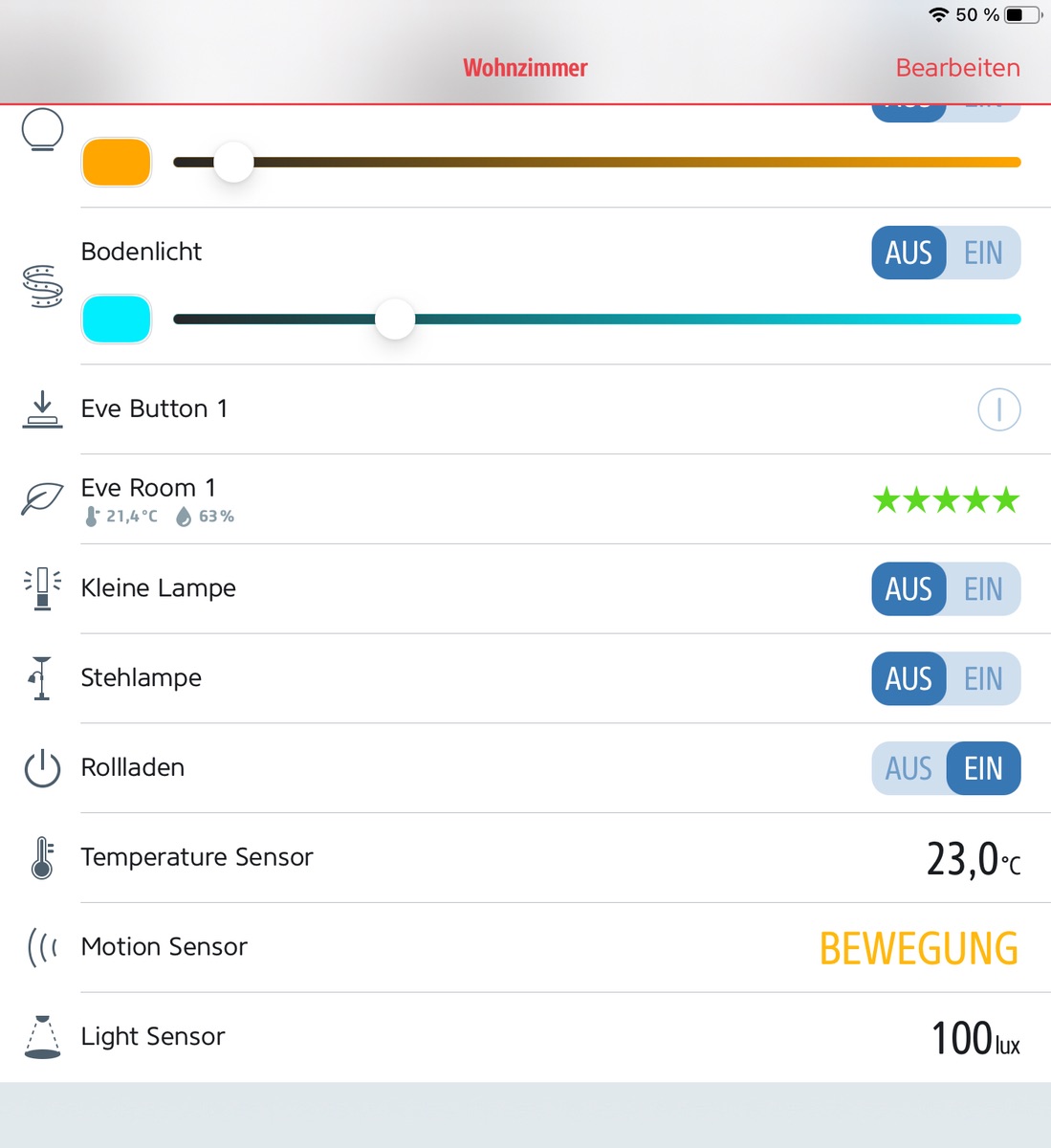1051x1148 pixels.
Task: Tap Bearbeiten to edit the room
Action: 957,68
